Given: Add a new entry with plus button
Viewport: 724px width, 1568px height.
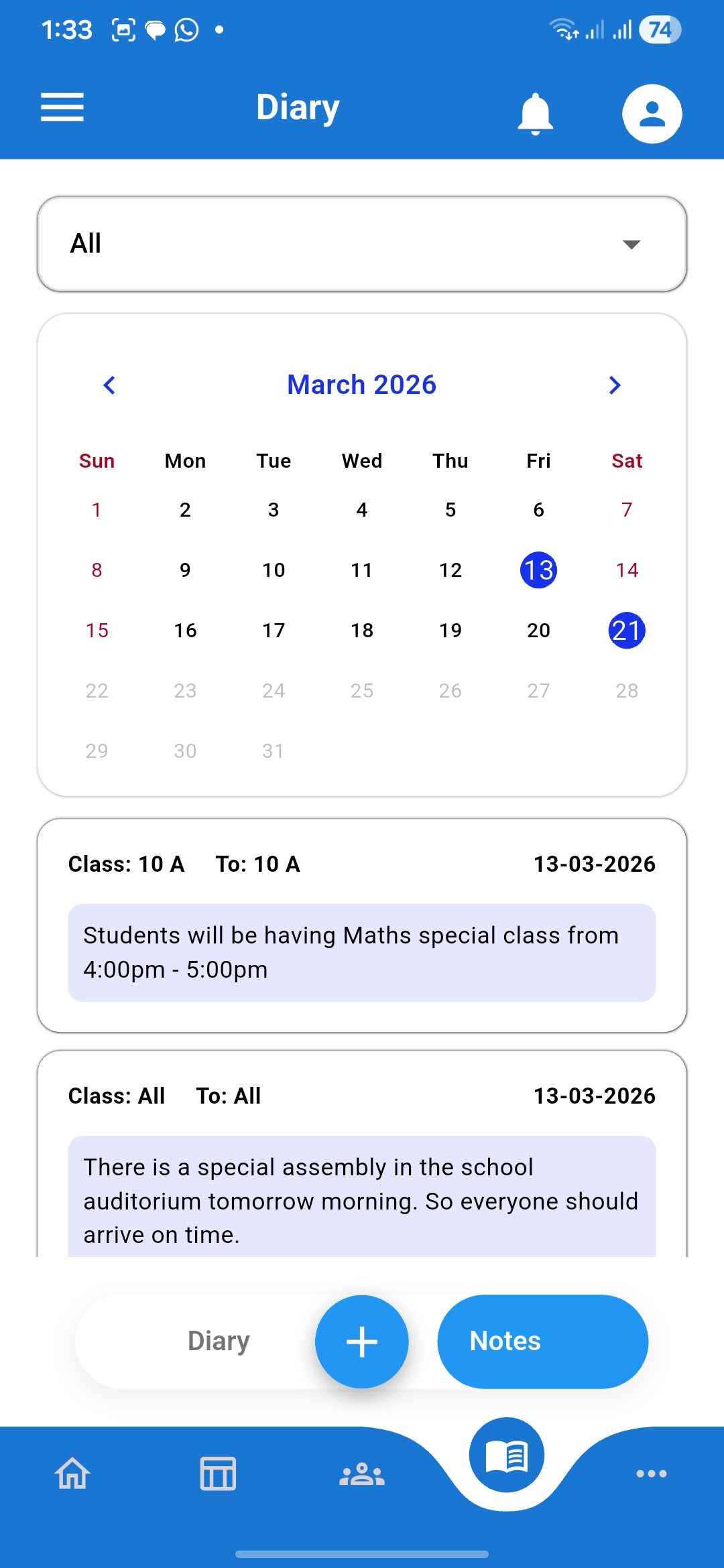Looking at the screenshot, I should 362,1342.
